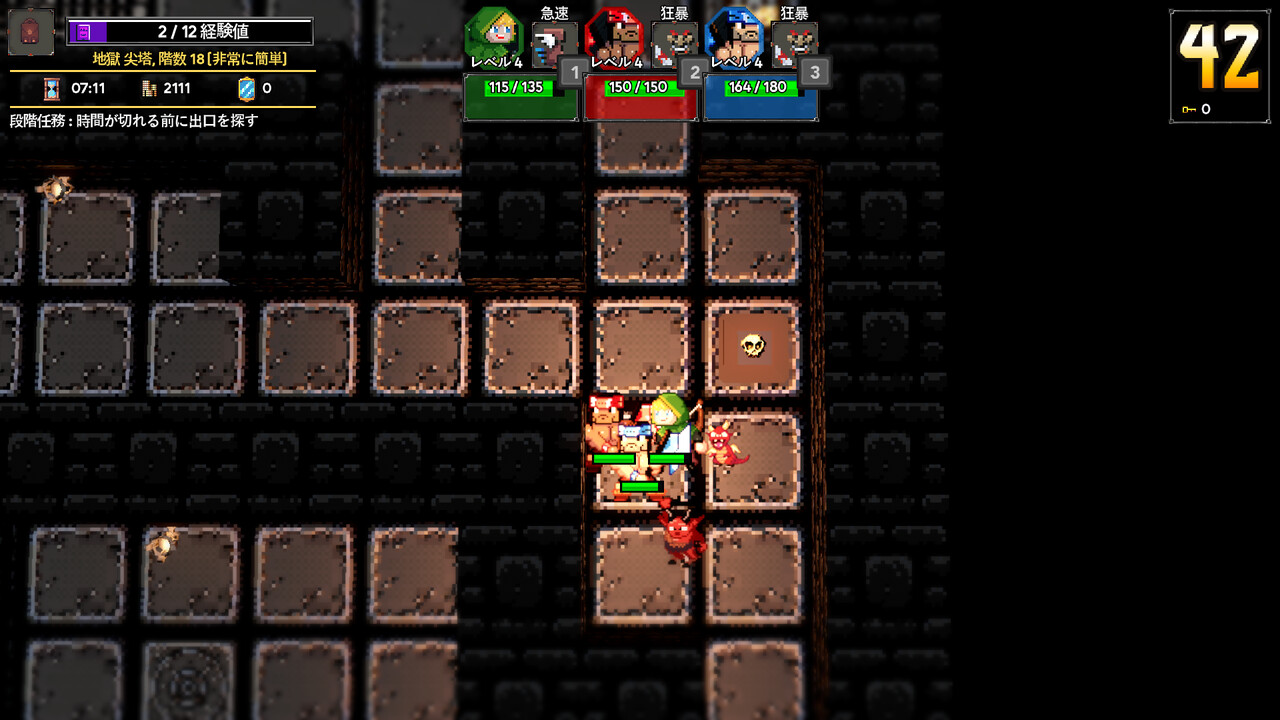Screen dimensions: 1280x720
Task: Open the backpack inventory icon
Action: pyautogui.click(x=30, y=32)
